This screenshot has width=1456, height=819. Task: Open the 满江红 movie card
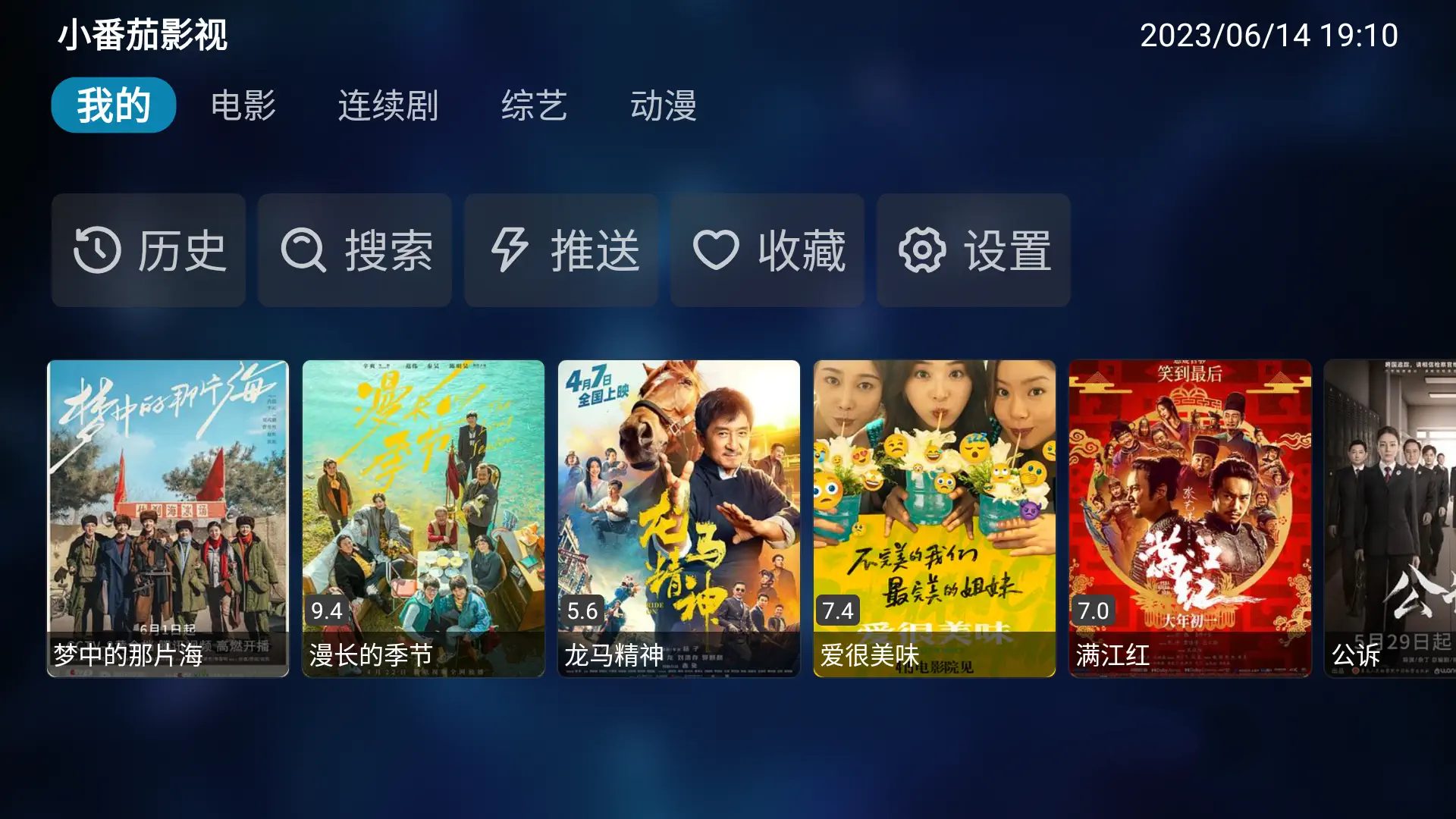[x=1190, y=518]
